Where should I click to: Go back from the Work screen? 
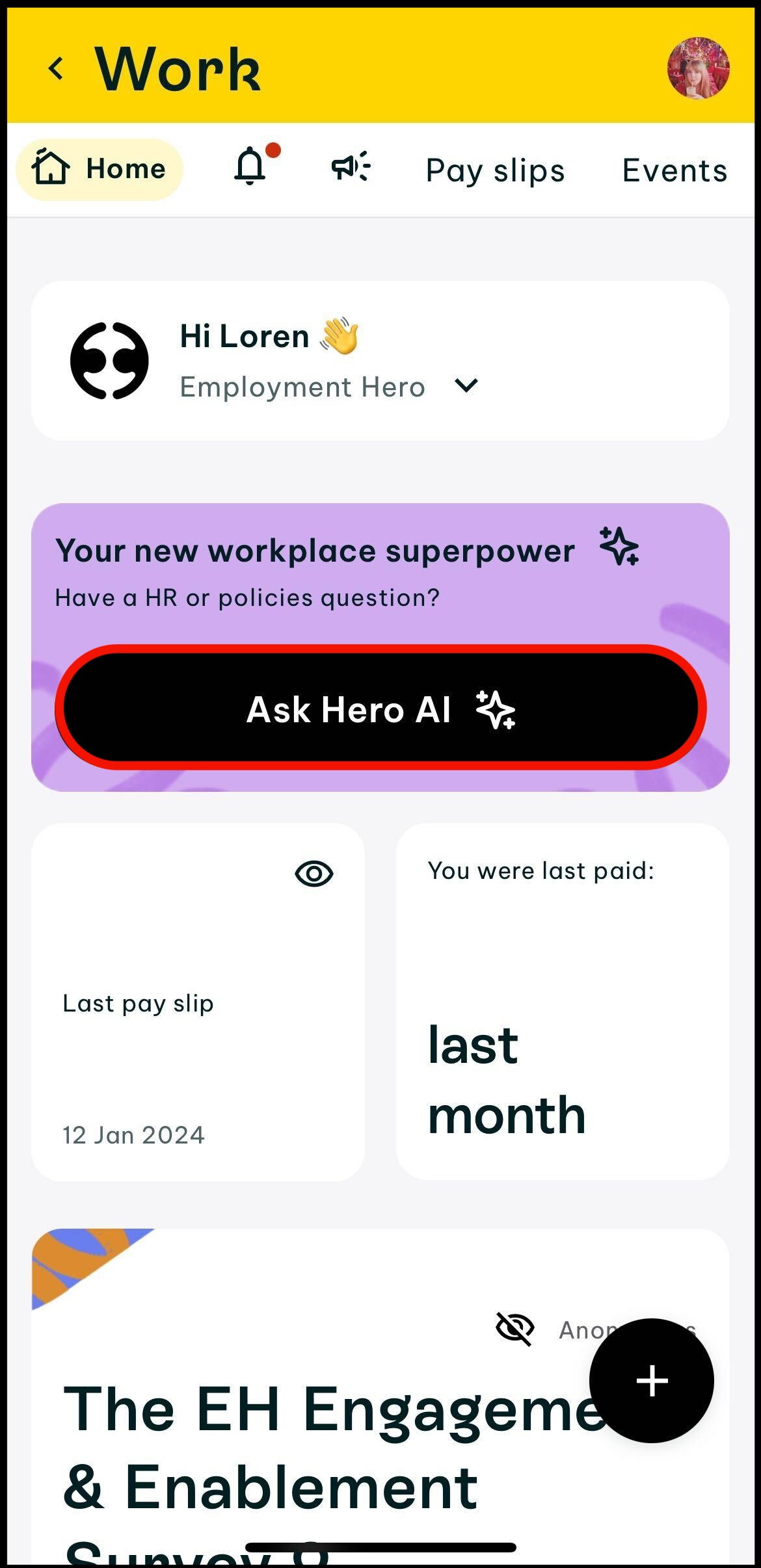coord(57,68)
